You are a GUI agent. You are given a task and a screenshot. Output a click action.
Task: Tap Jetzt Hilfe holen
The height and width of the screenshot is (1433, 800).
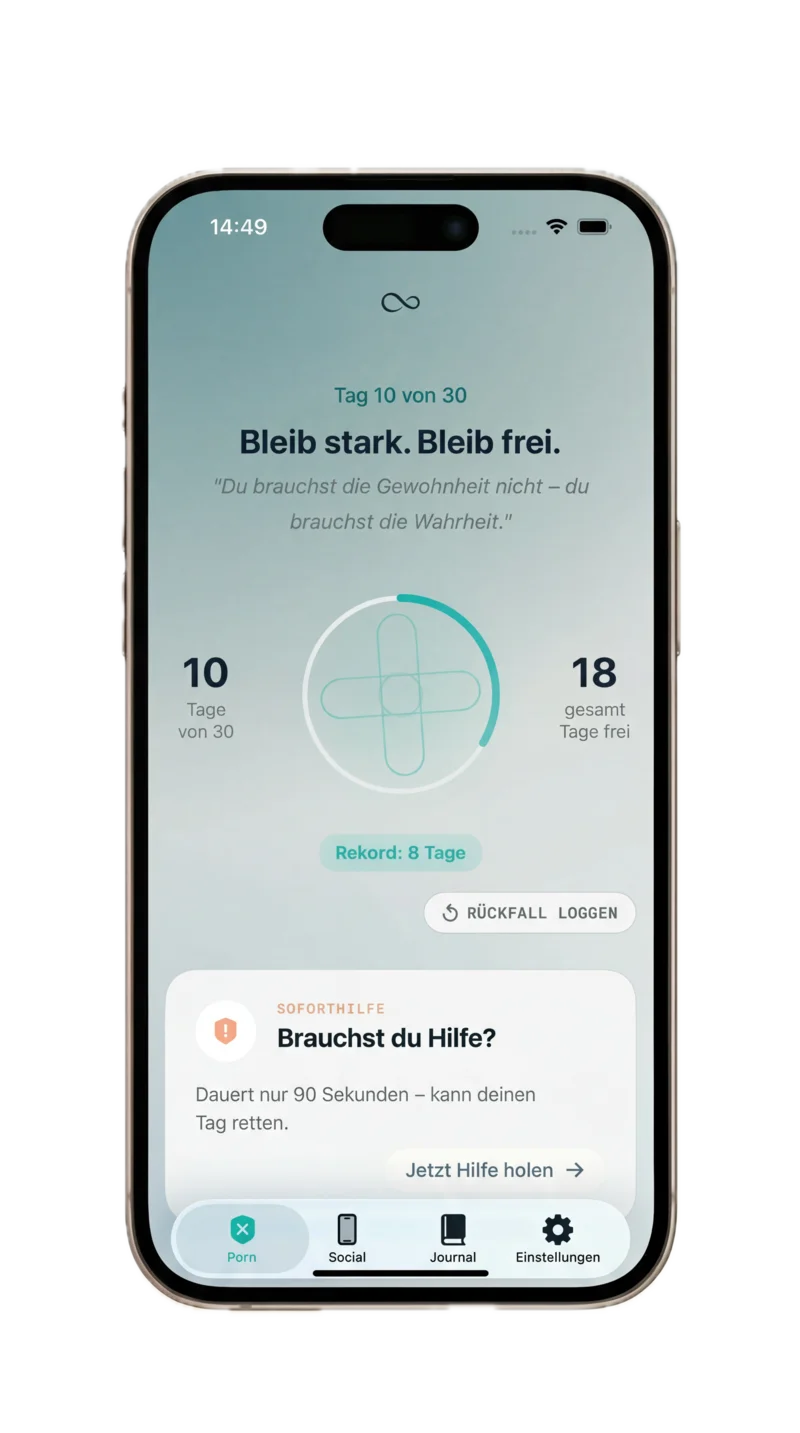[x=494, y=1169]
